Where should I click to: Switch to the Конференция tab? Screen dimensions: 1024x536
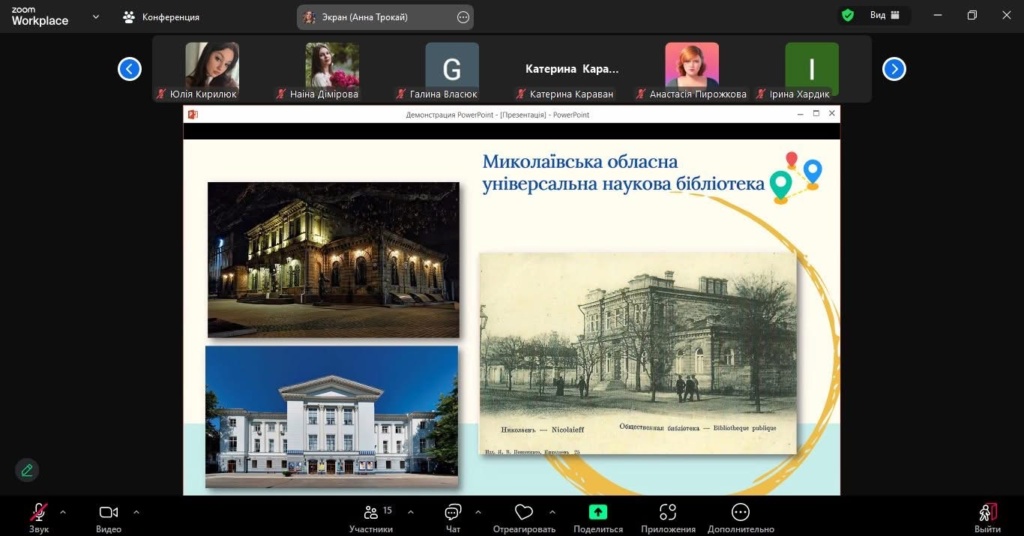(x=160, y=17)
